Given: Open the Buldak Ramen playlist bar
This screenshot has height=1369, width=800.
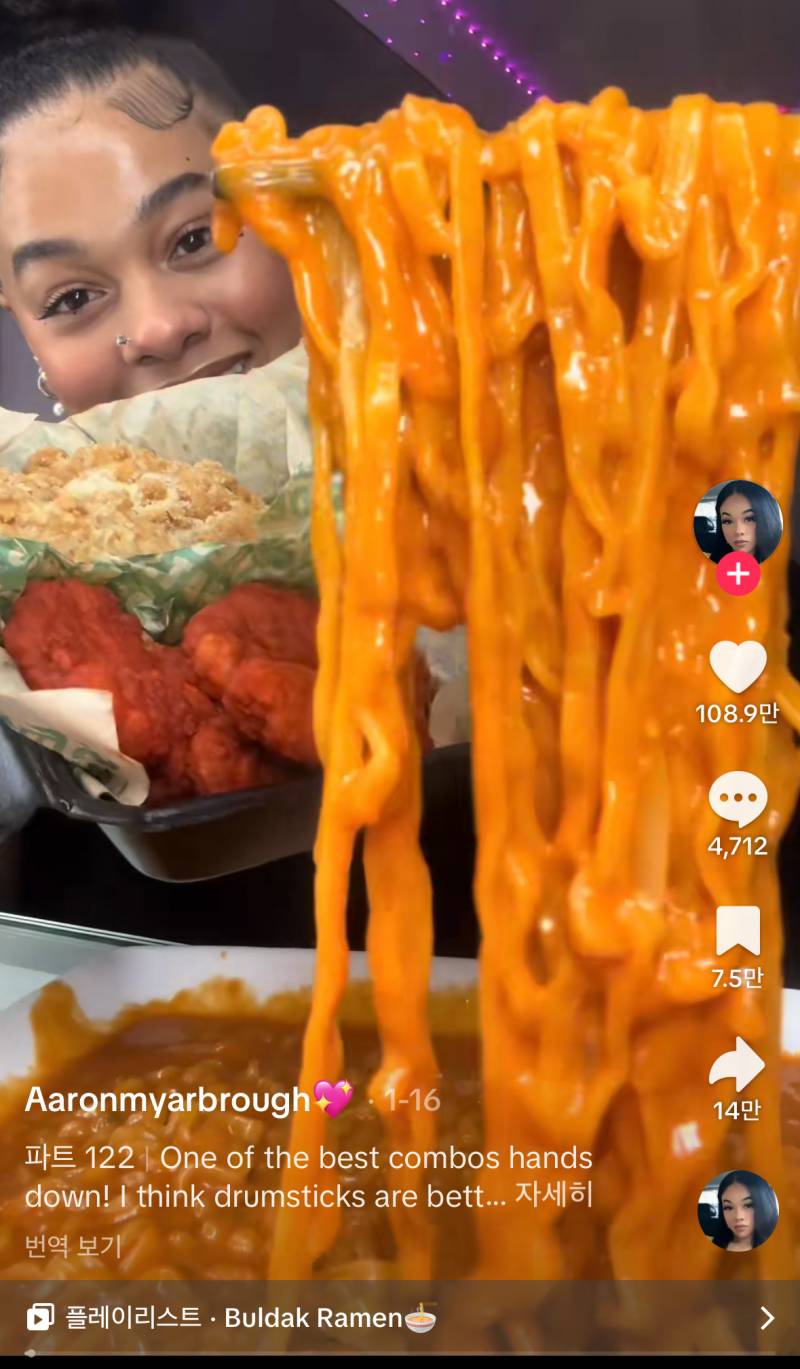Looking at the screenshot, I should coord(400,1317).
